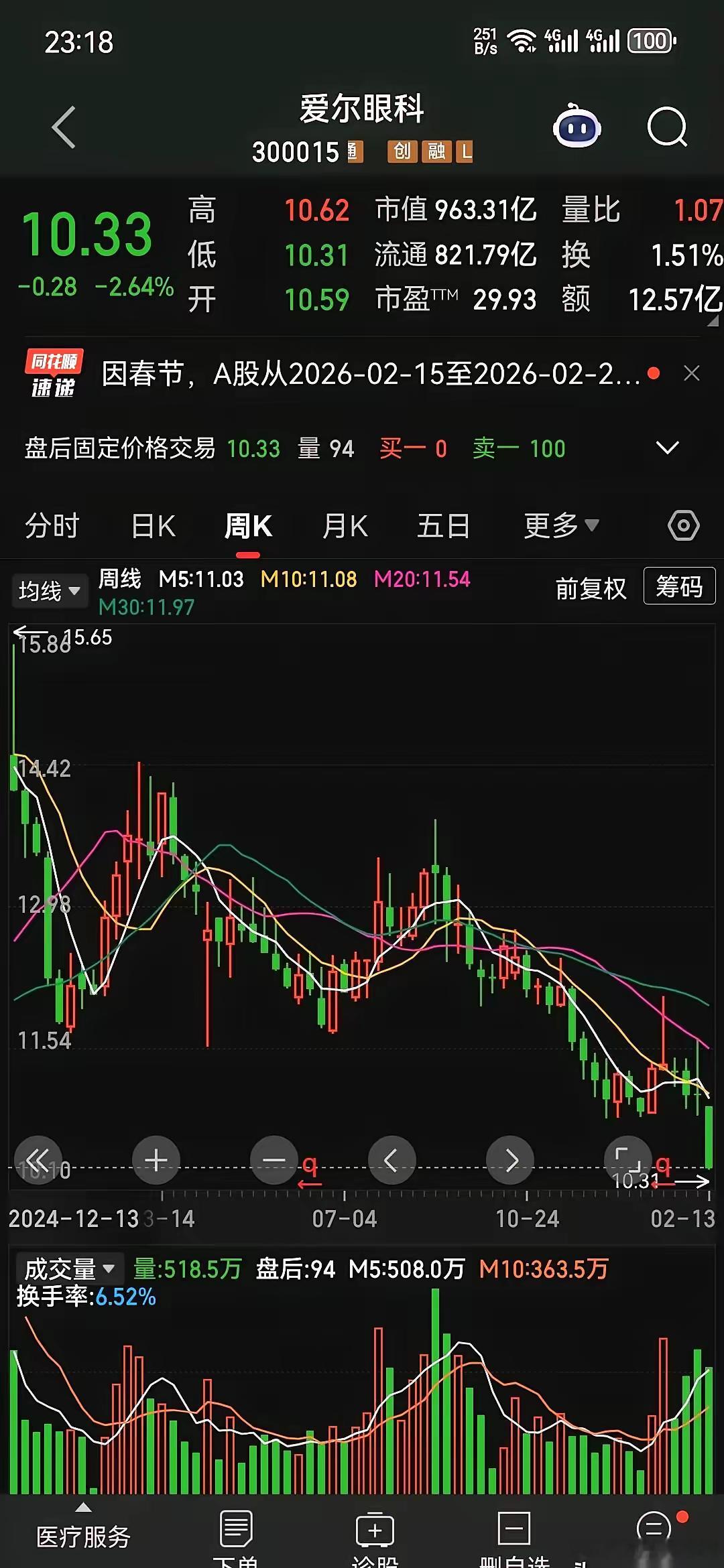Viewport: 724px width, 1568px height.
Task: Open the chart settings gear icon
Action: coord(683,527)
